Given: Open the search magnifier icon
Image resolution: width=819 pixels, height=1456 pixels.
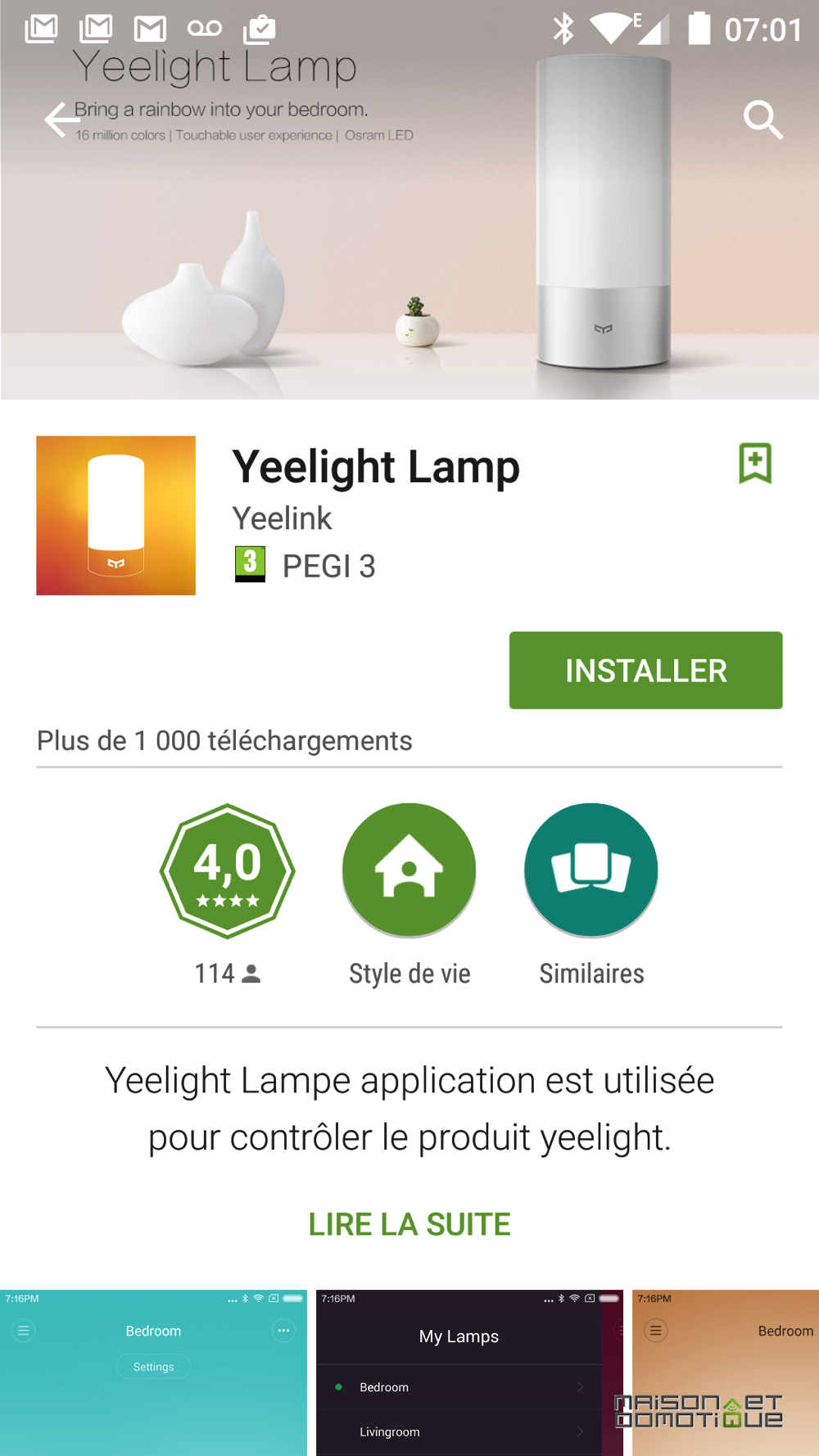Looking at the screenshot, I should (x=763, y=120).
